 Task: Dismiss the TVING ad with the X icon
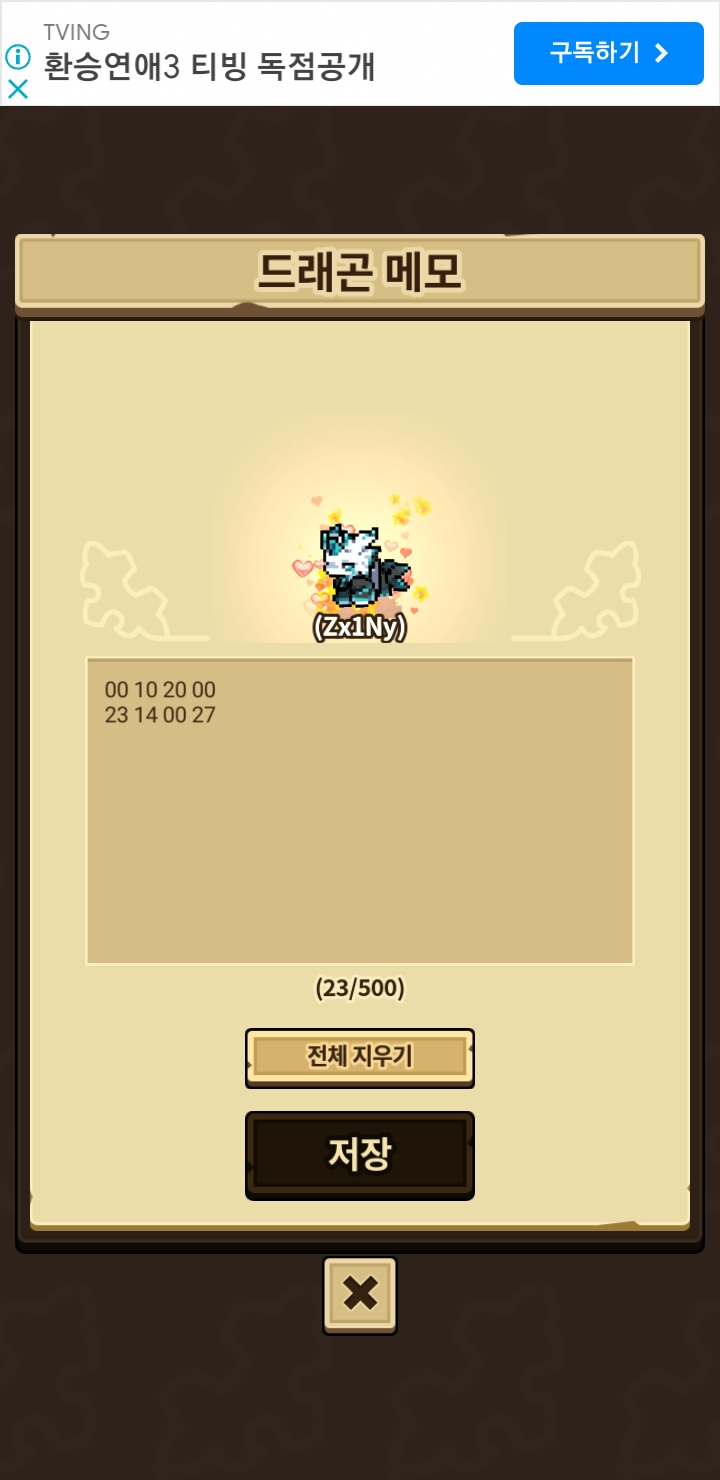[x=17, y=89]
